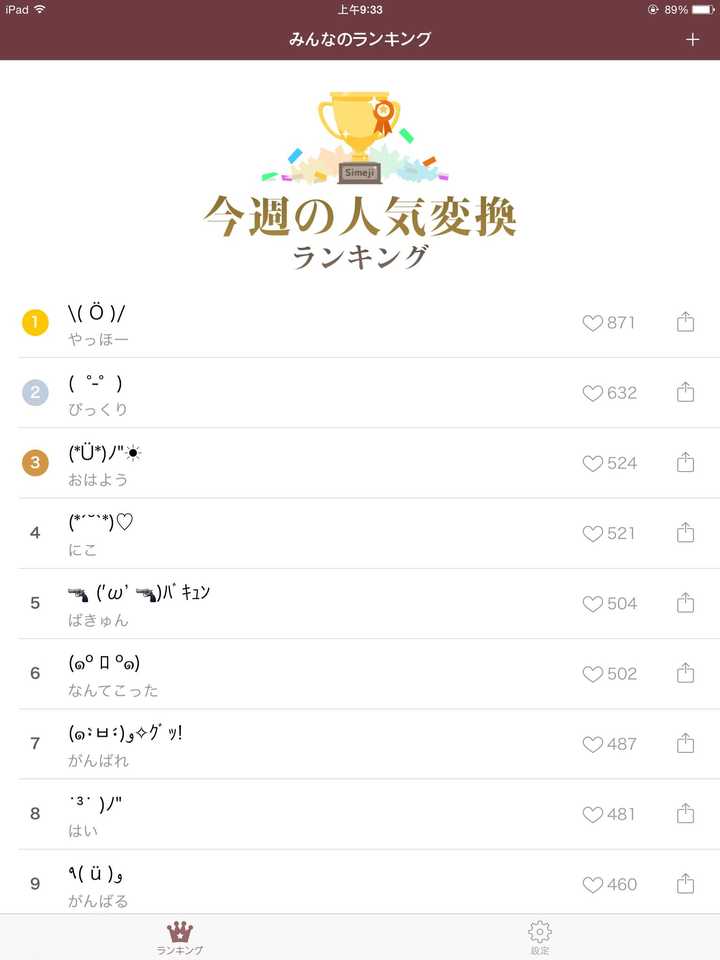
Task: Open the 設定 gear icon
Action: 539,931
